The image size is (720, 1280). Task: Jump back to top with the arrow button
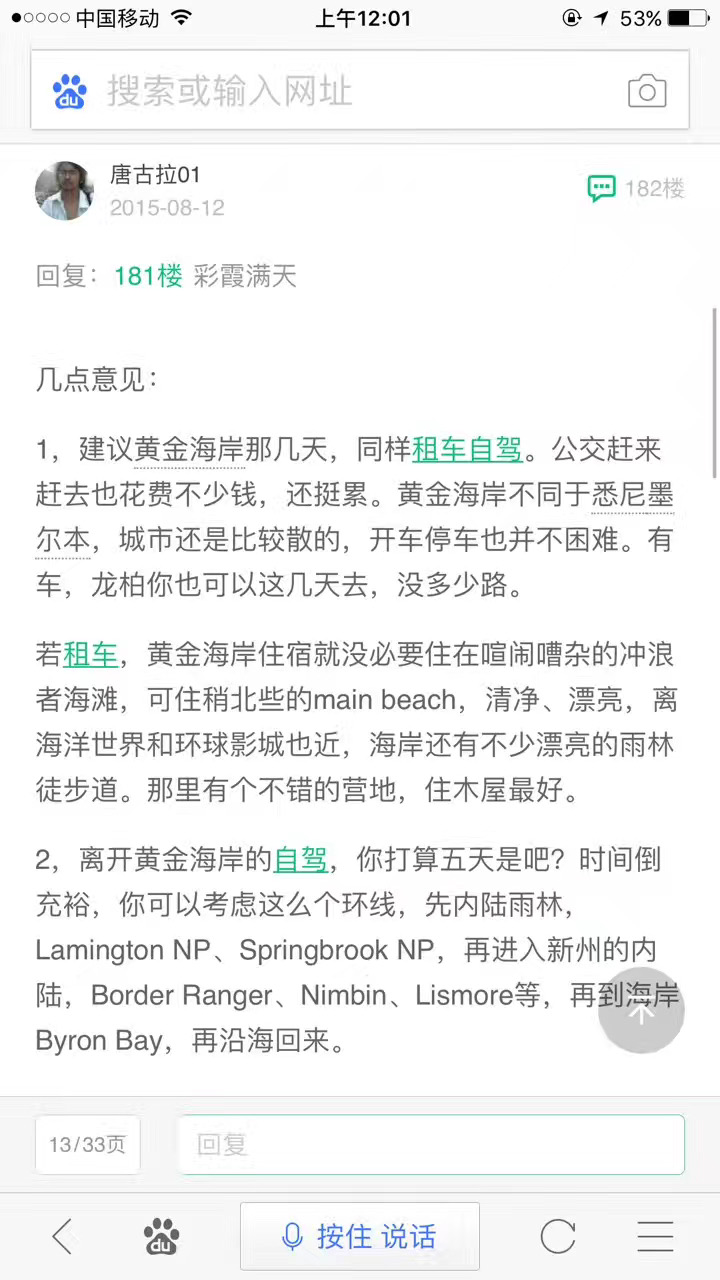click(x=641, y=1010)
